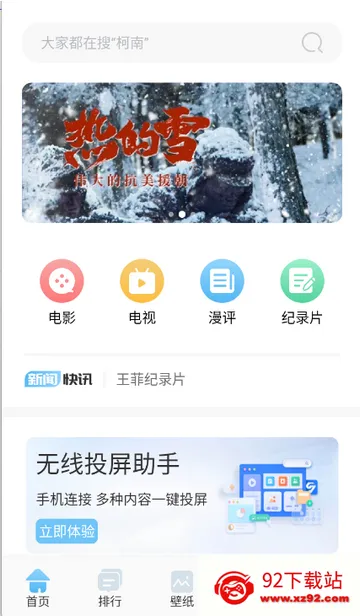Switch to the 壁纸 tab

pyautogui.click(x=182, y=588)
